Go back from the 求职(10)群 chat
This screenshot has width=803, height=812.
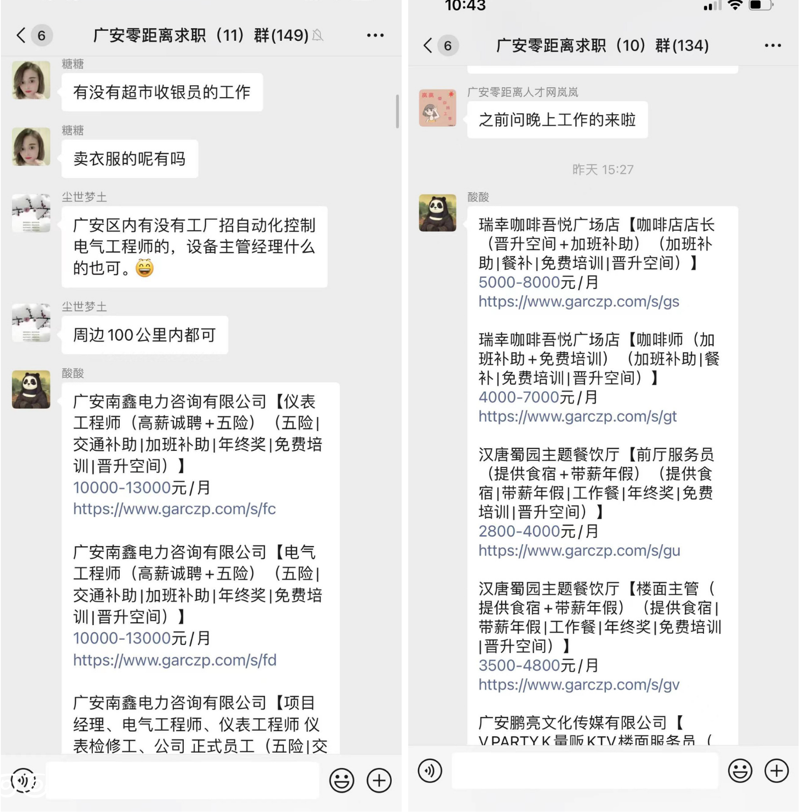[x=428, y=45]
